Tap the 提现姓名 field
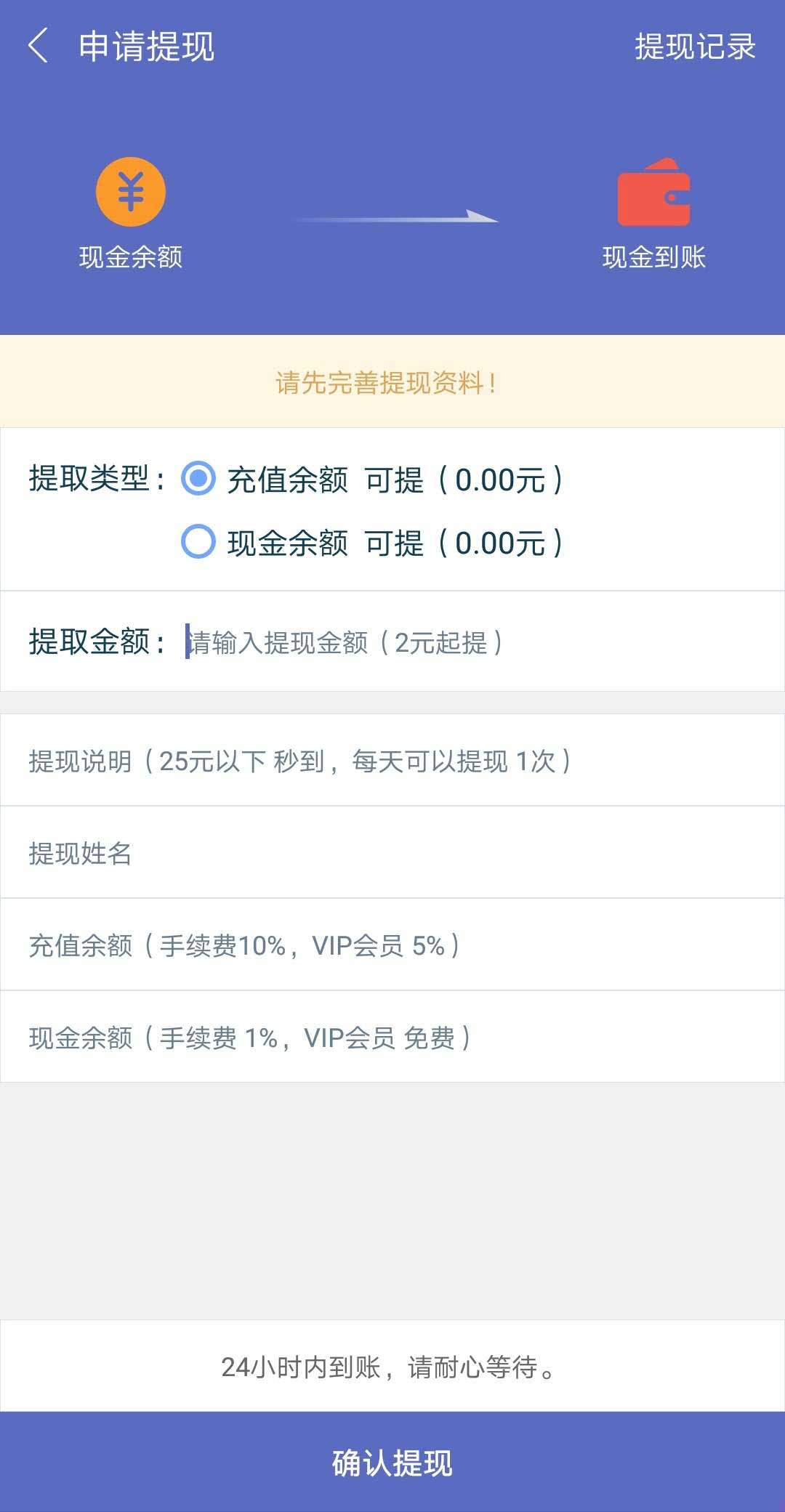785x1512 pixels. [392, 853]
